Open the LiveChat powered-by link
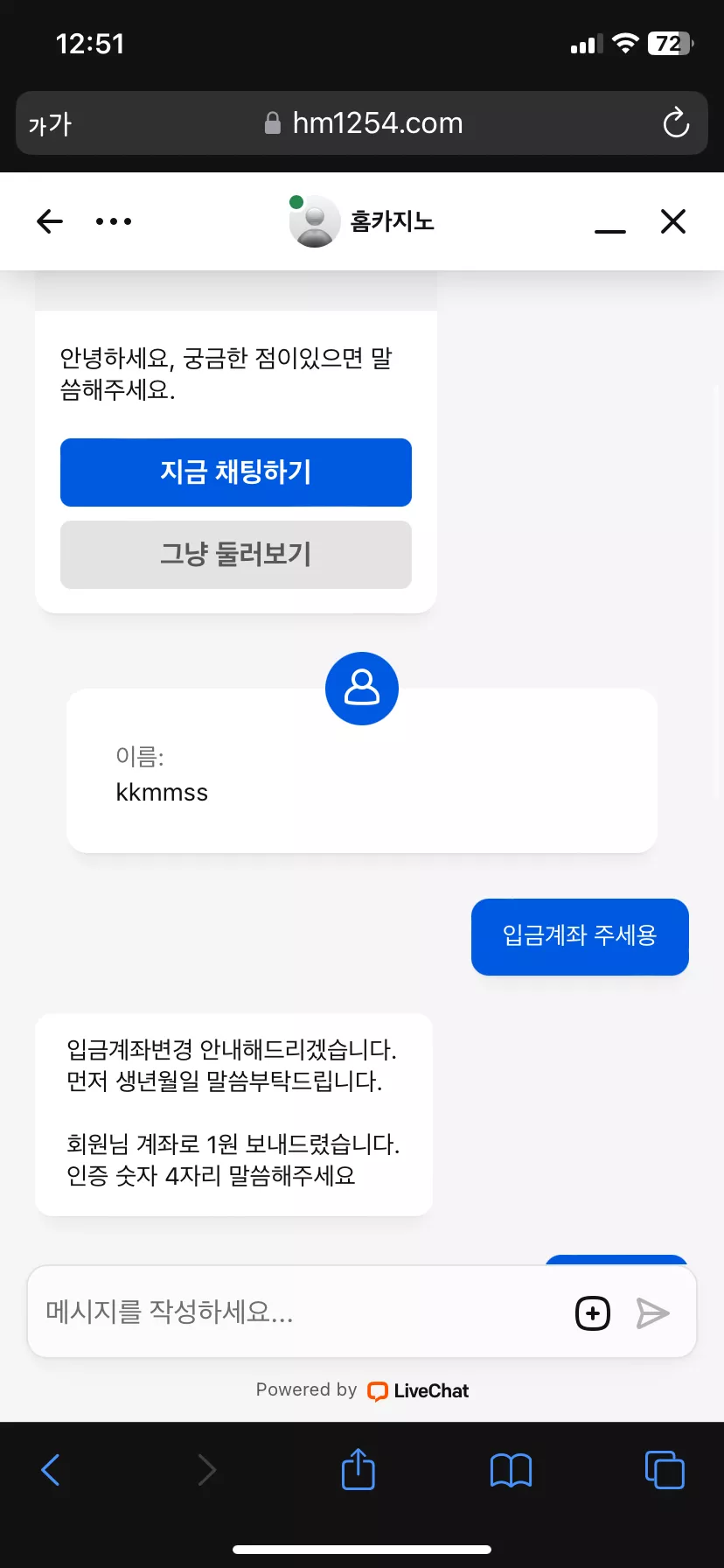724x1568 pixels. pos(418,1390)
